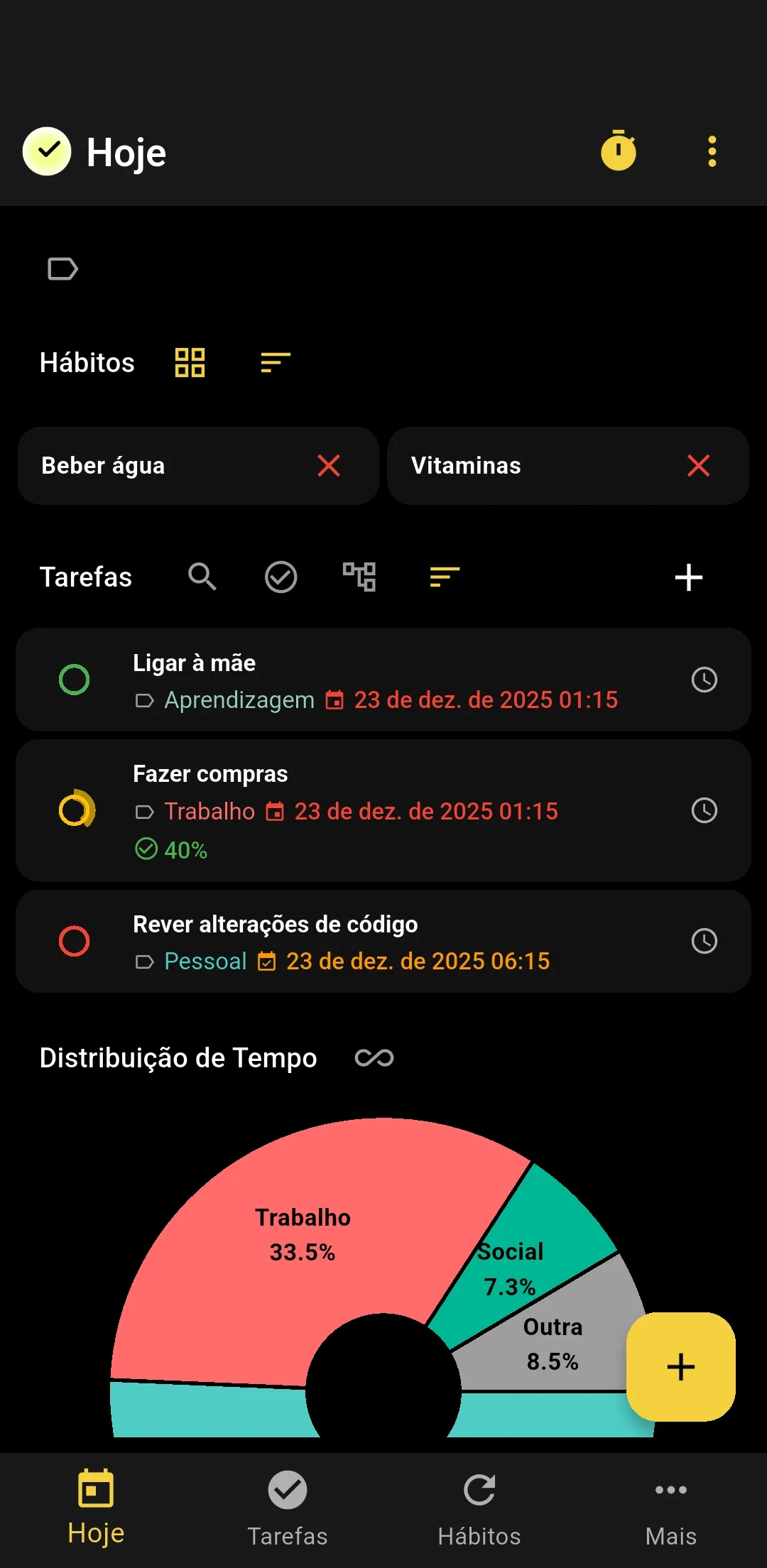Change habits grid layout view
This screenshot has height=1568, width=767.
click(x=190, y=362)
